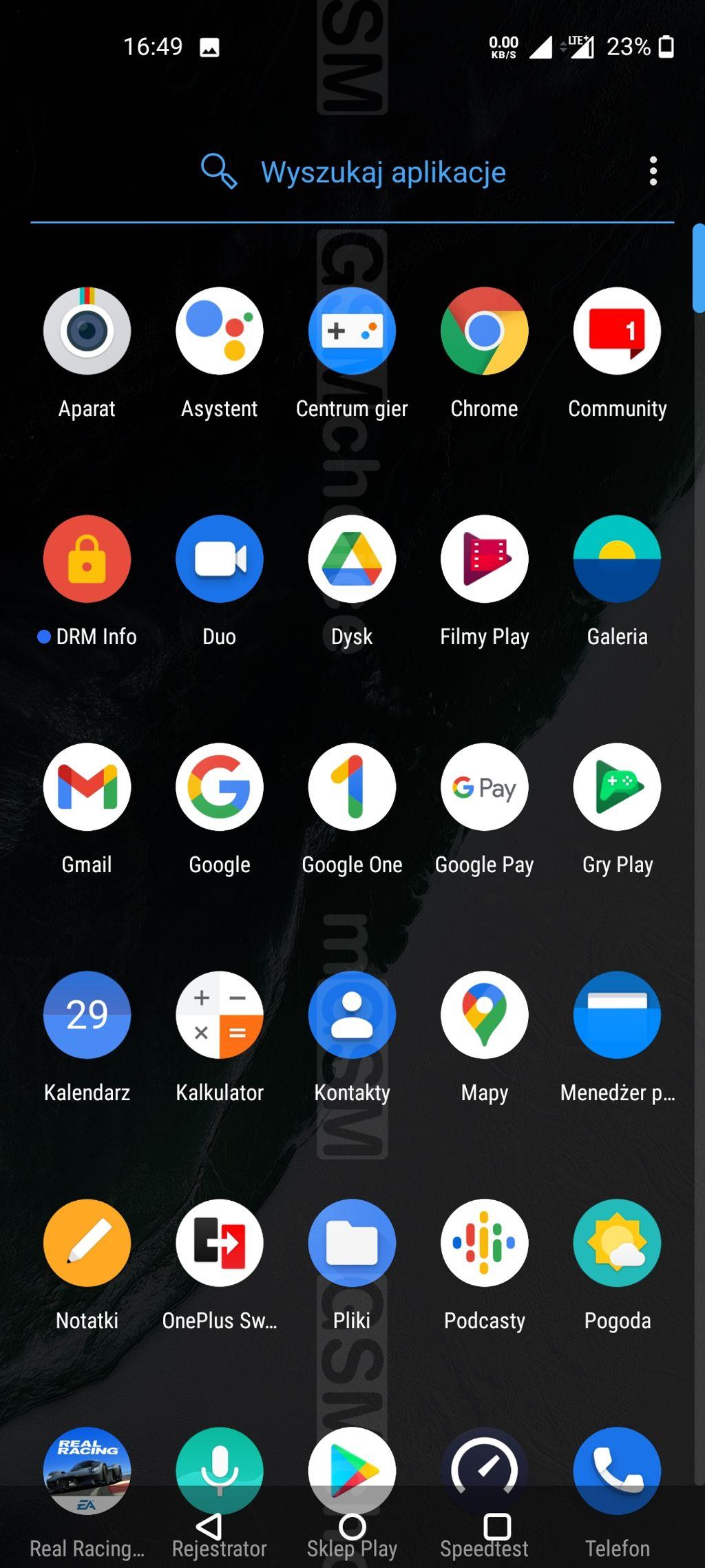Open Gmail
Screen dimensions: 705x1568
(x=87, y=787)
